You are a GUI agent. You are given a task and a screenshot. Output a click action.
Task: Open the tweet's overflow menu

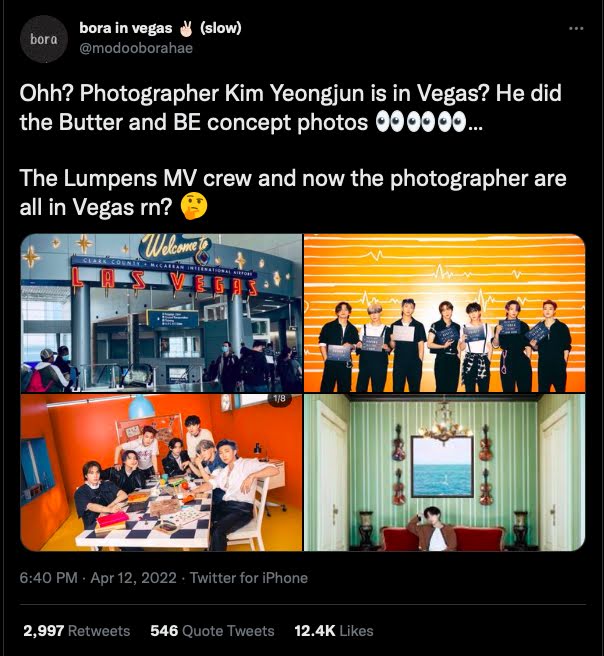coord(575,28)
